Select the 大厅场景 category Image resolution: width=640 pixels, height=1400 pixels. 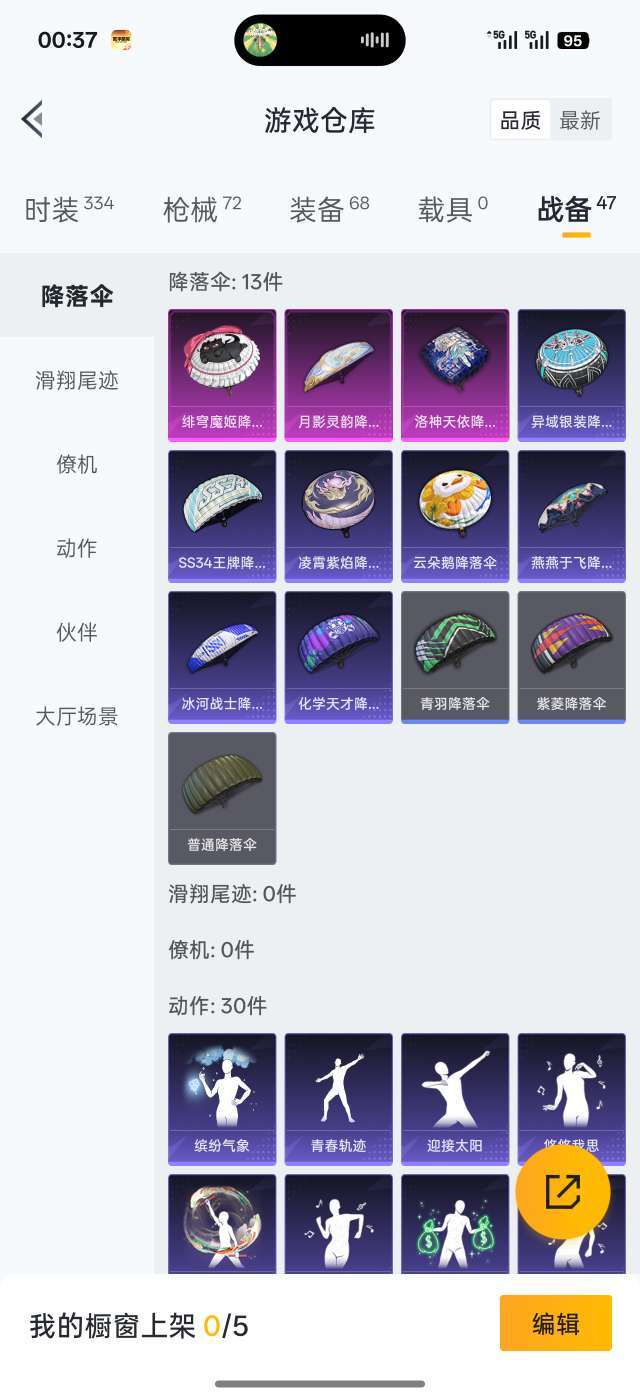[77, 716]
